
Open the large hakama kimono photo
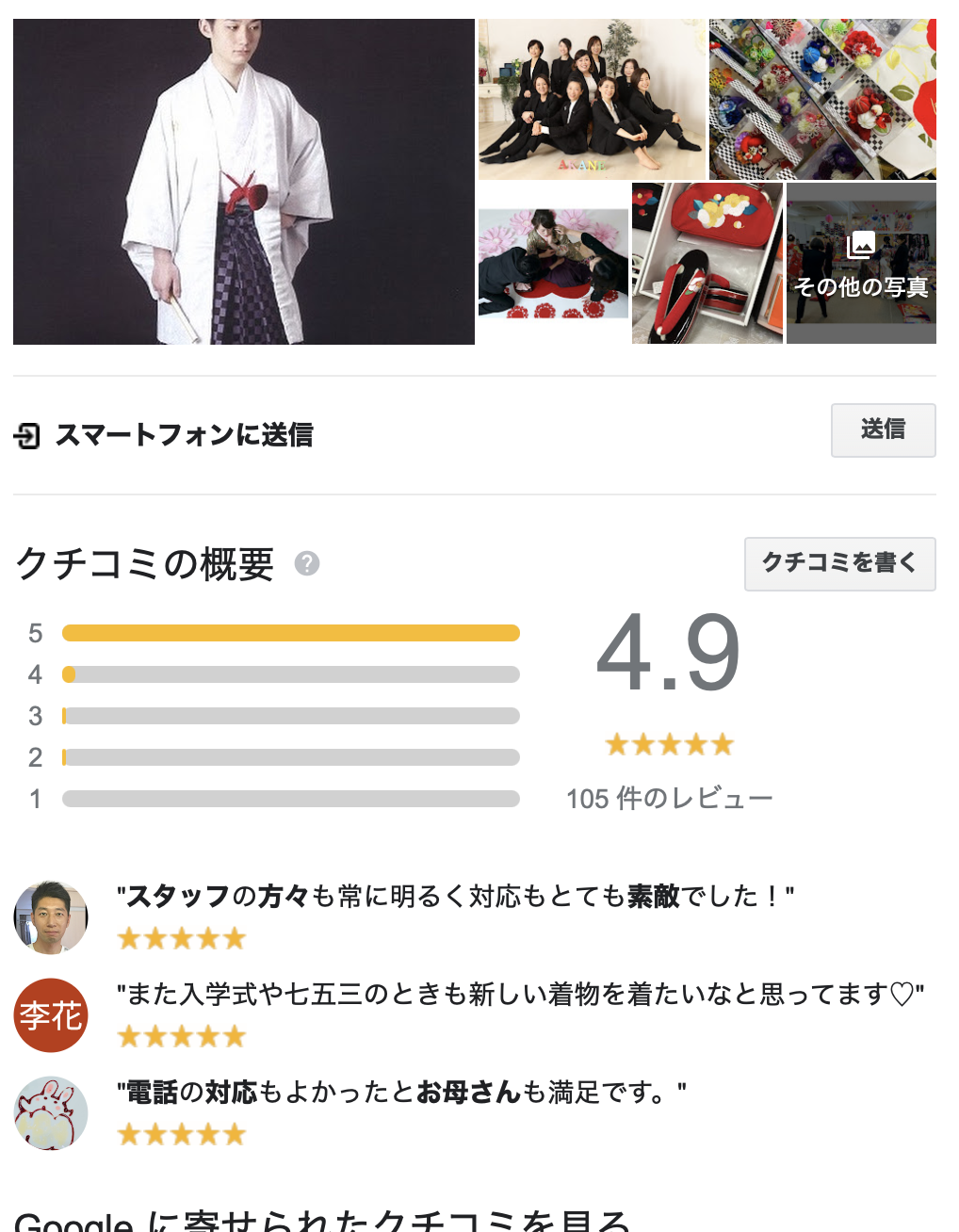(243, 182)
